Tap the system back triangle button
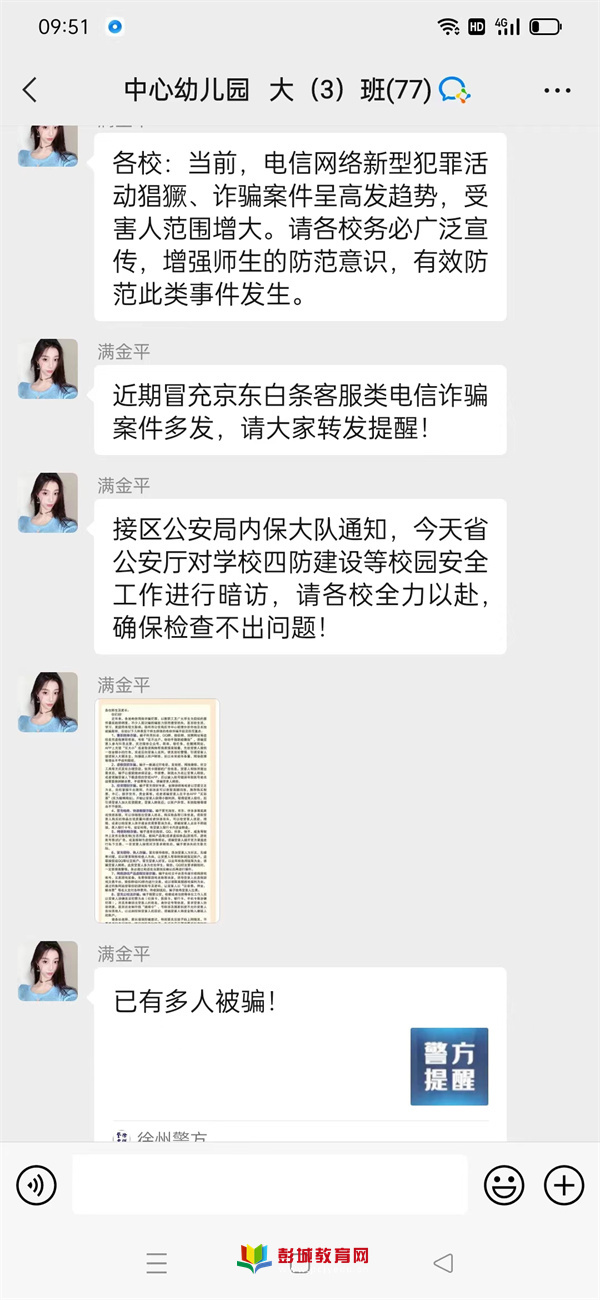Image resolution: width=600 pixels, height=1300 pixels. coord(443,1262)
